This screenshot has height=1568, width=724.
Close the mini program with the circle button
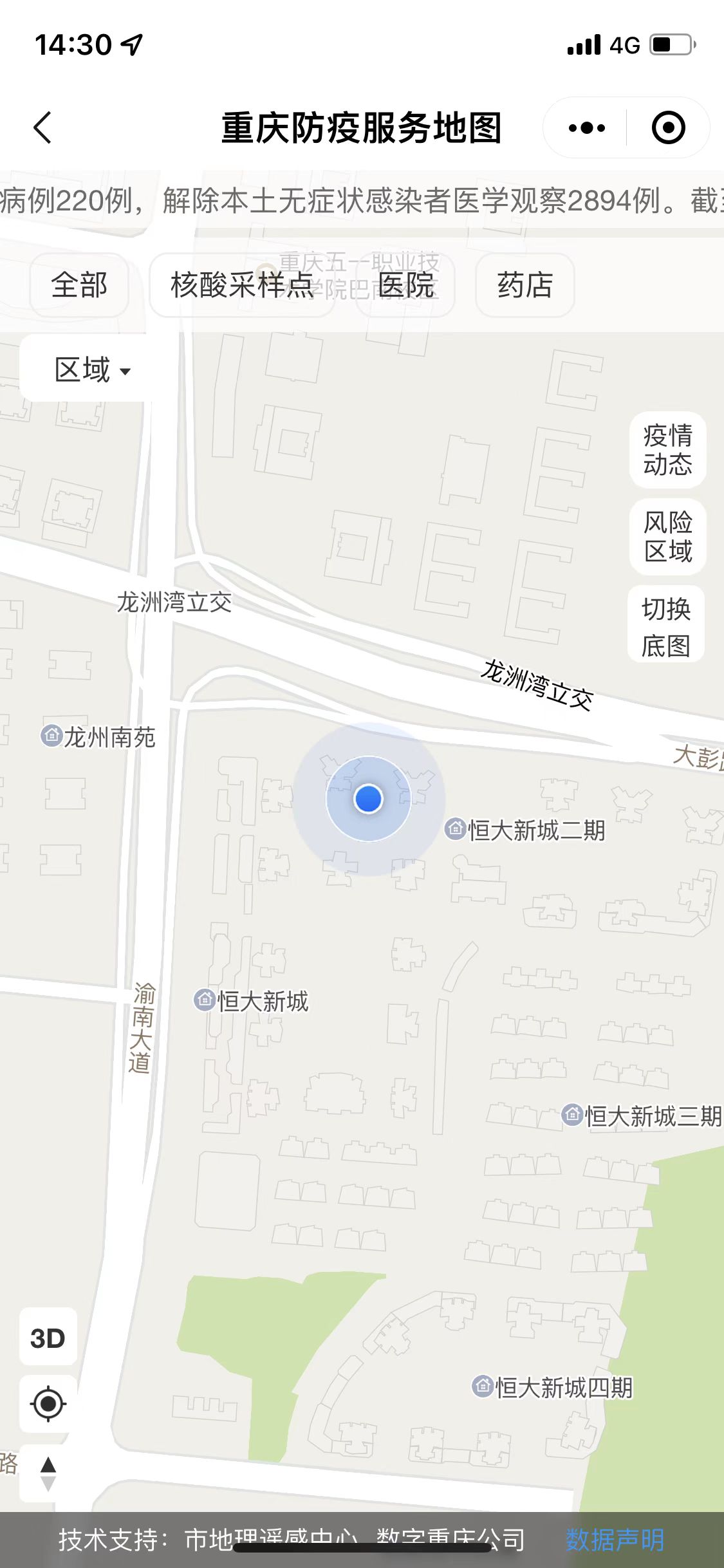[668, 127]
